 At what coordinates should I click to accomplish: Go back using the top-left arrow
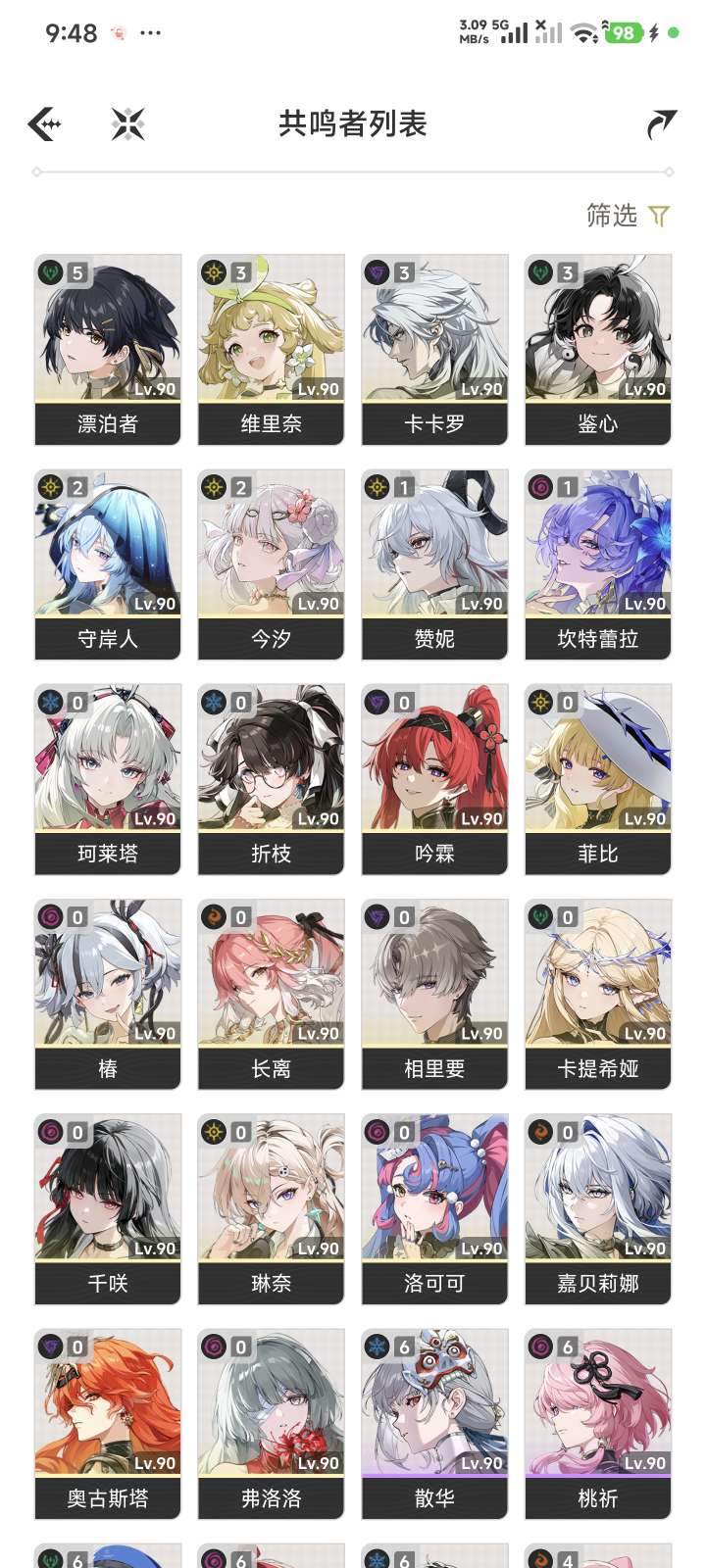pos(45,124)
